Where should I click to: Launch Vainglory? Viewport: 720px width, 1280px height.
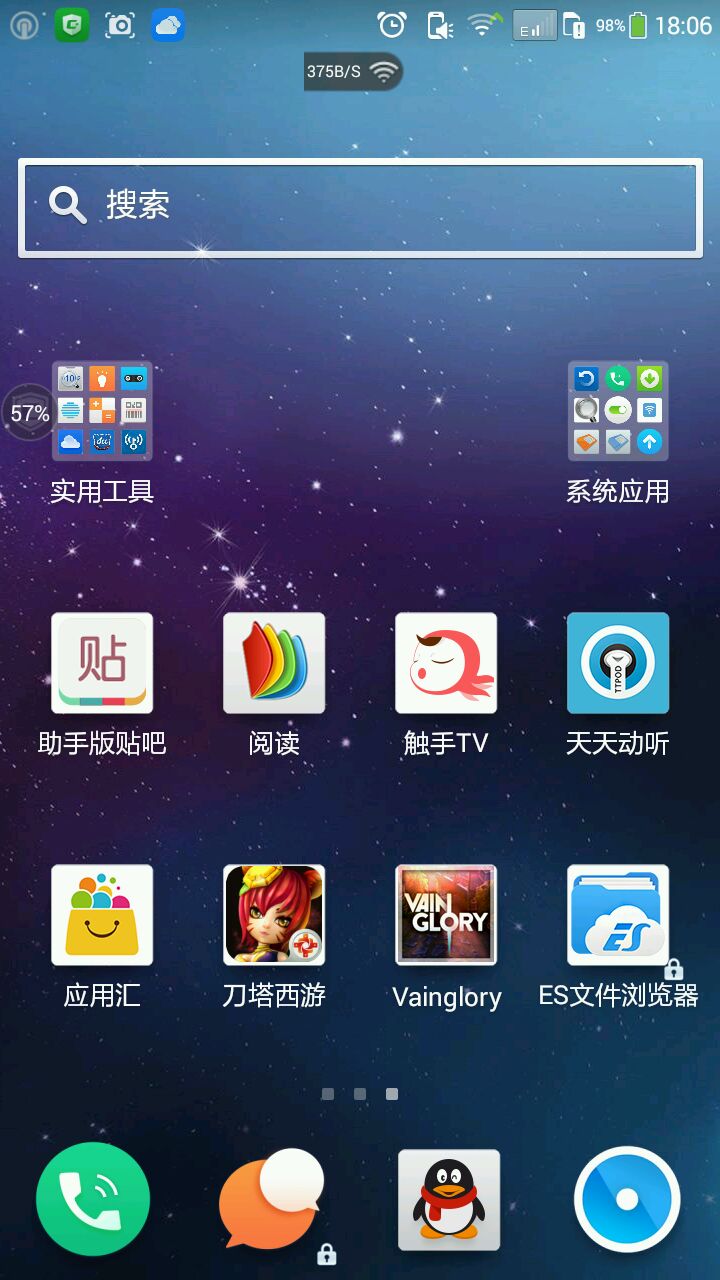[446, 915]
